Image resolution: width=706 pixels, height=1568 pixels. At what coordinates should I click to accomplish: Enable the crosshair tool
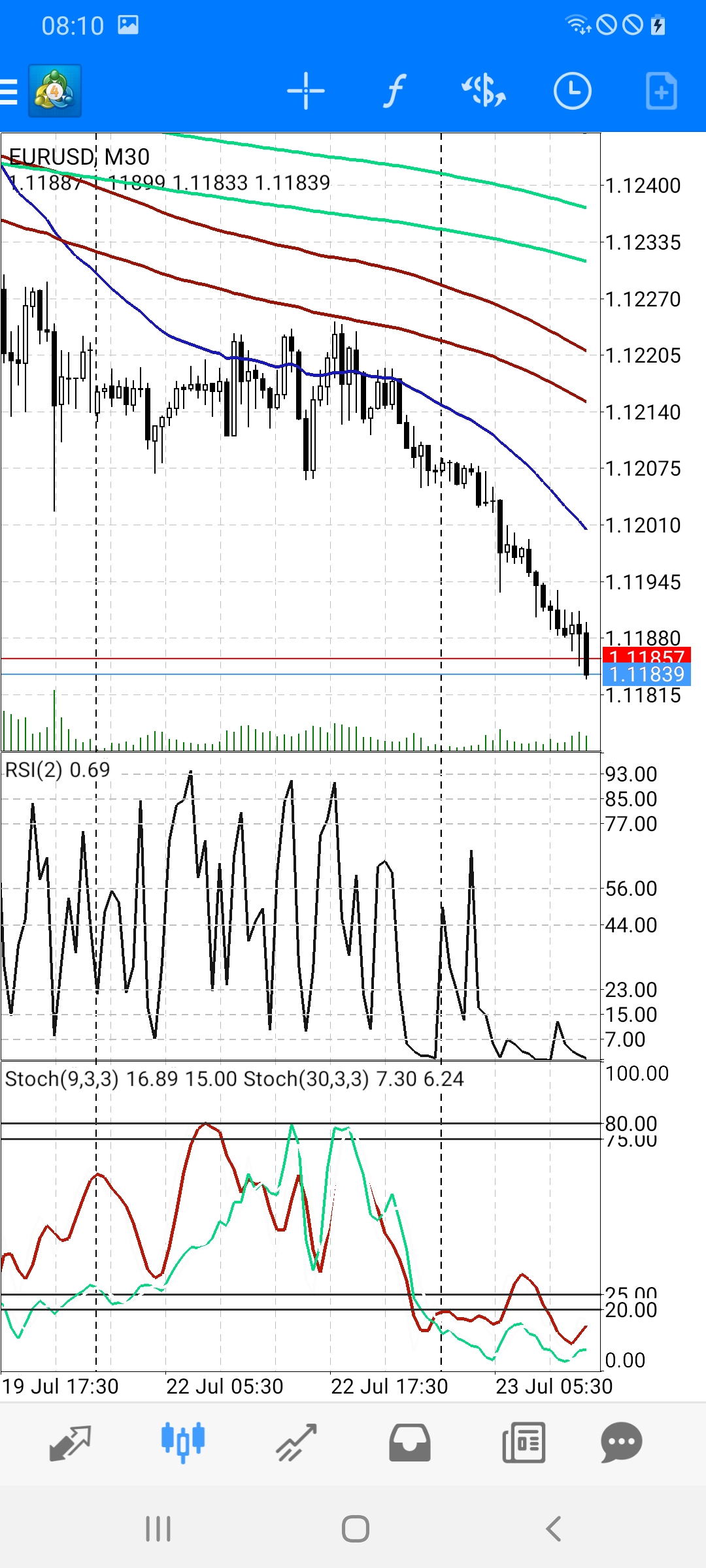305,91
